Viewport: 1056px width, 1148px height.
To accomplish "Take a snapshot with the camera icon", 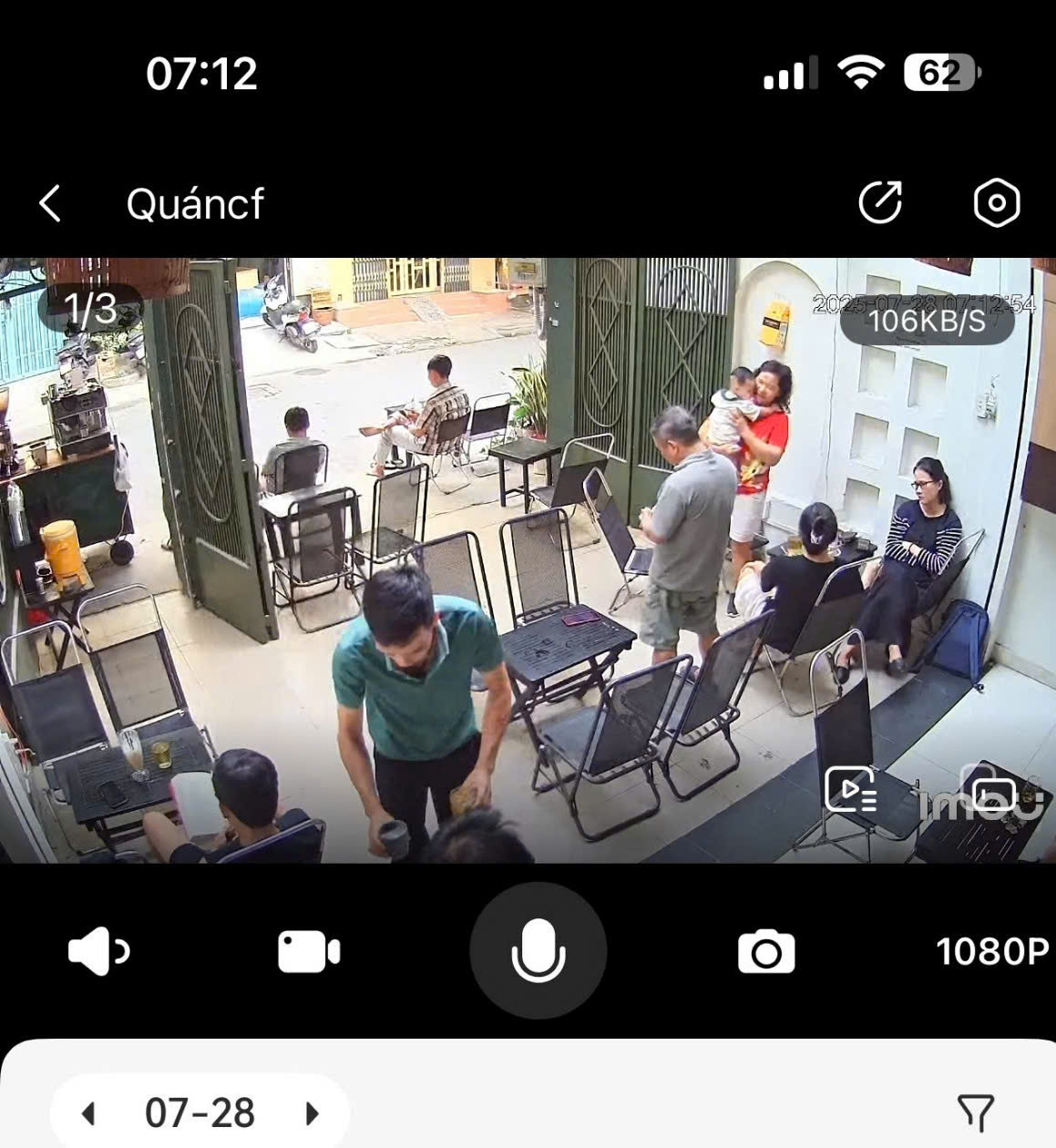I will pyautogui.click(x=765, y=952).
